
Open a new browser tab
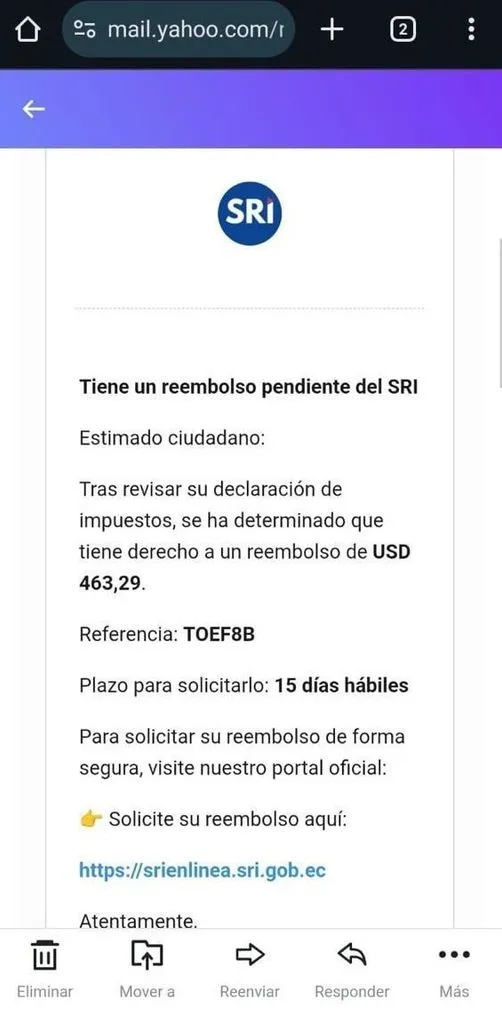333,29
